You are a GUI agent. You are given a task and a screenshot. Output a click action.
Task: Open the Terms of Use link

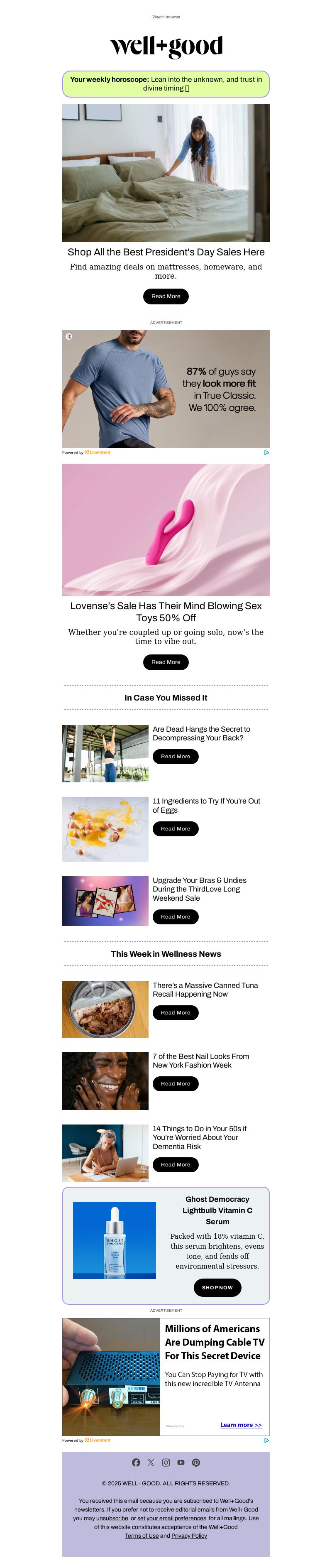[x=142, y=1536]
